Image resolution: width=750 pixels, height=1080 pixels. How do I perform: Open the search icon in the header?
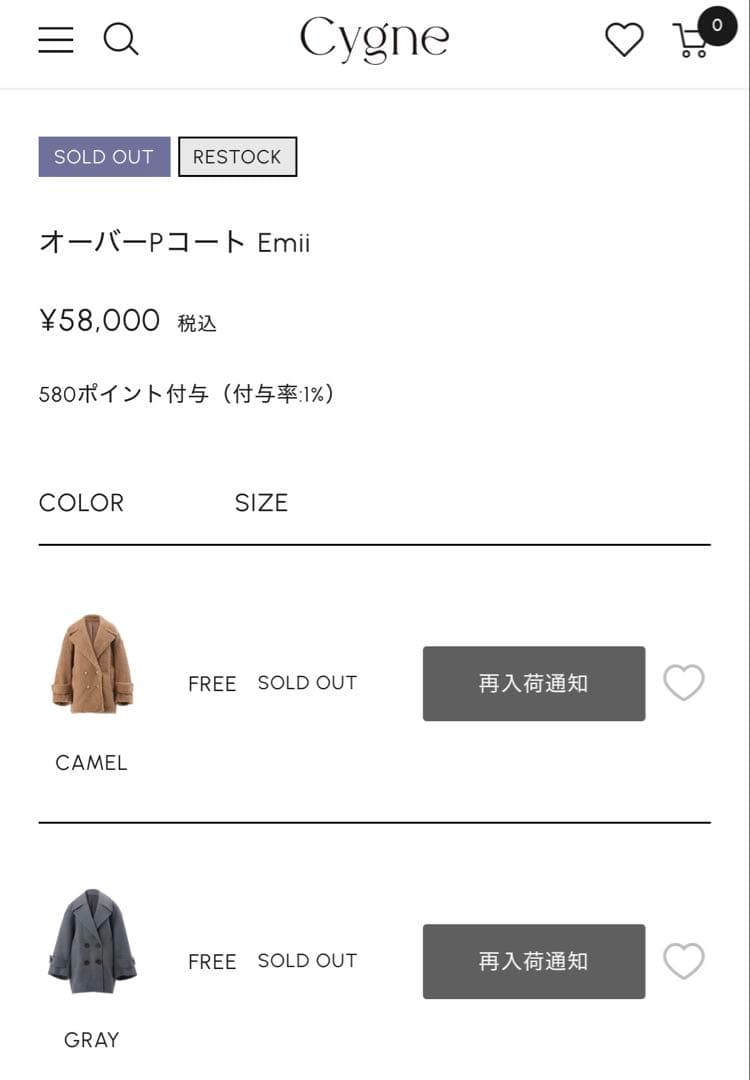[121, 40]
